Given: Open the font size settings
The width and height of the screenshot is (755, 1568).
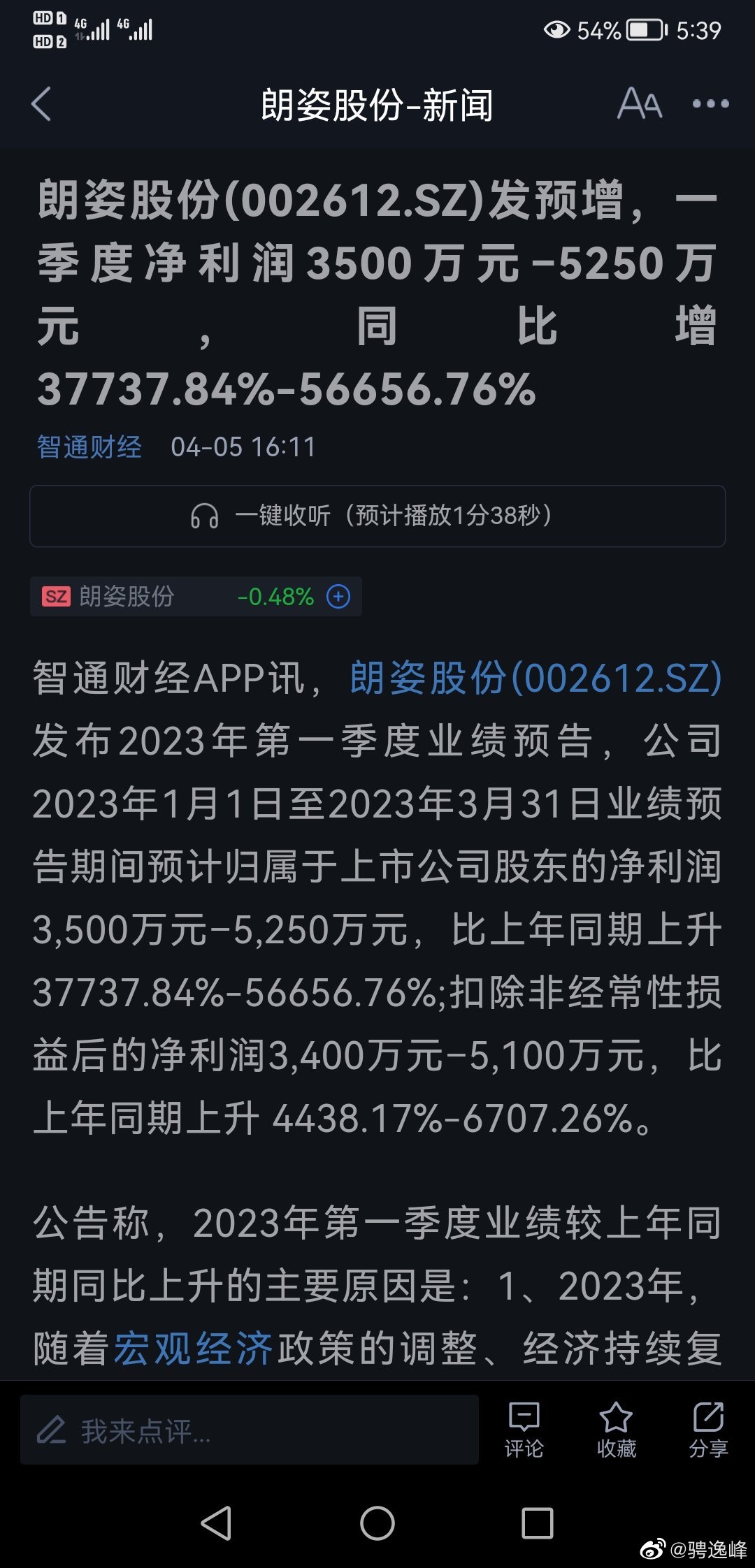Looking at the screenshot, I should pyautogui.click(x=639, y=105).
